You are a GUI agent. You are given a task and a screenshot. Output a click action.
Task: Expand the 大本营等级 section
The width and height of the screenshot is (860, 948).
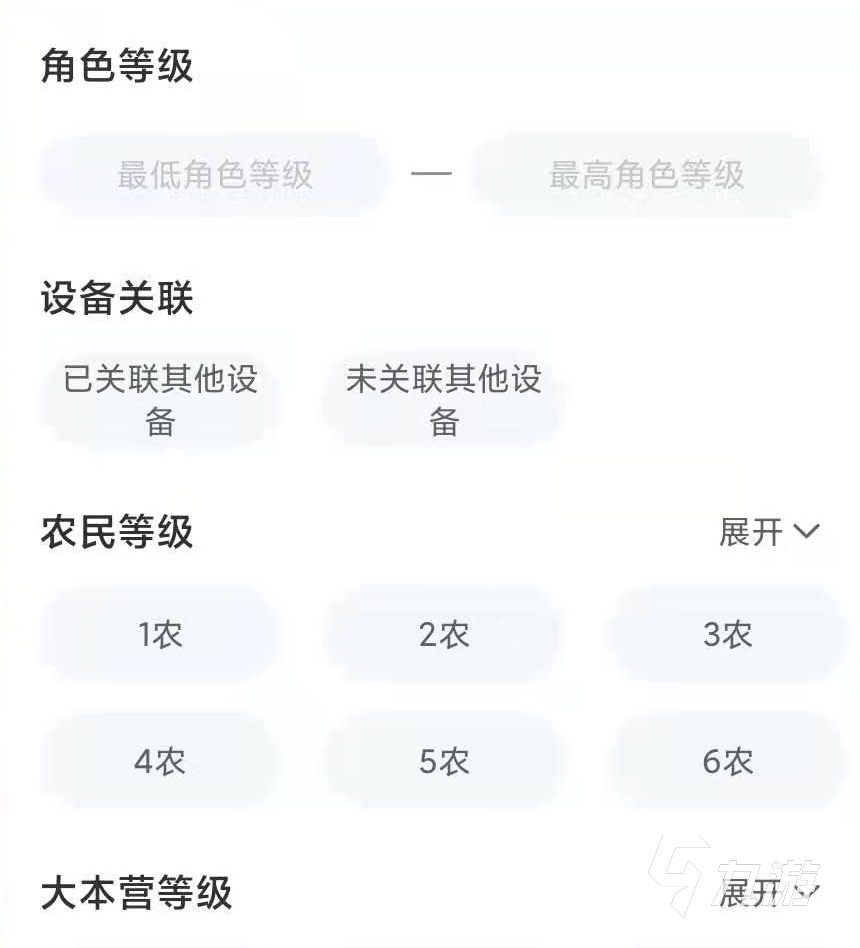[768, 892]
